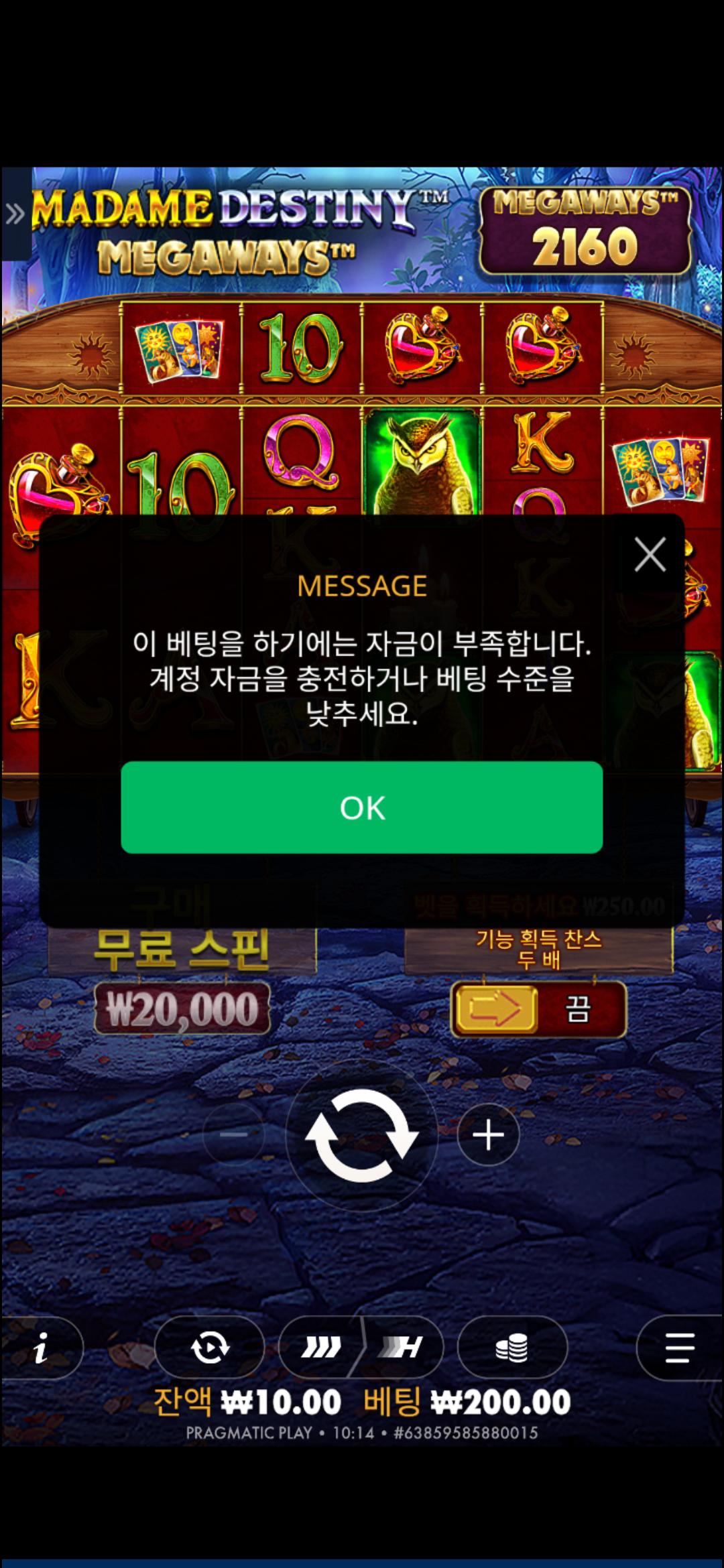Spin the reels
The height and width of the screenshot is (1568, 724).
361,1135
